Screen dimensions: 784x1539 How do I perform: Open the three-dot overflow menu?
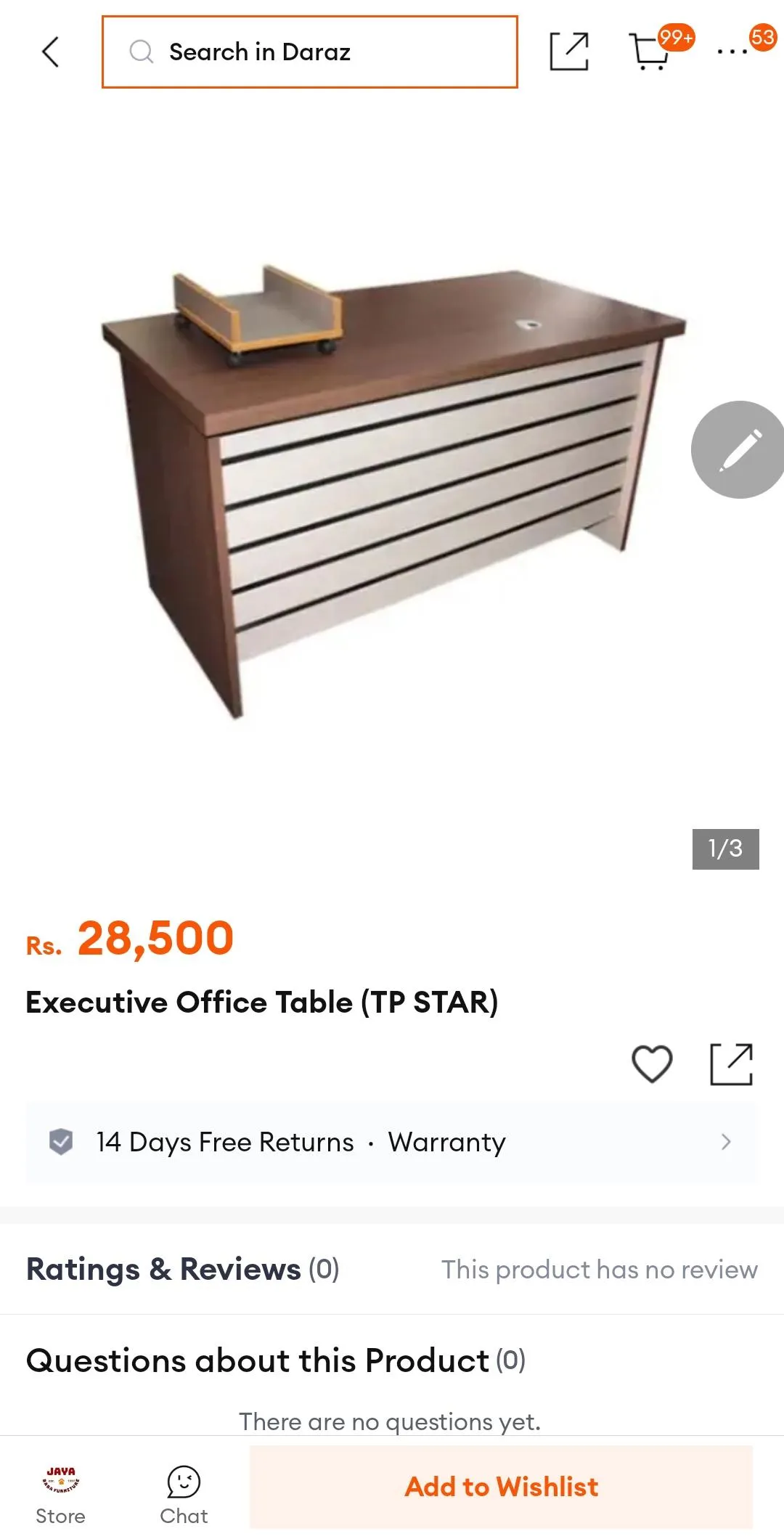click(x=732, y=52)
